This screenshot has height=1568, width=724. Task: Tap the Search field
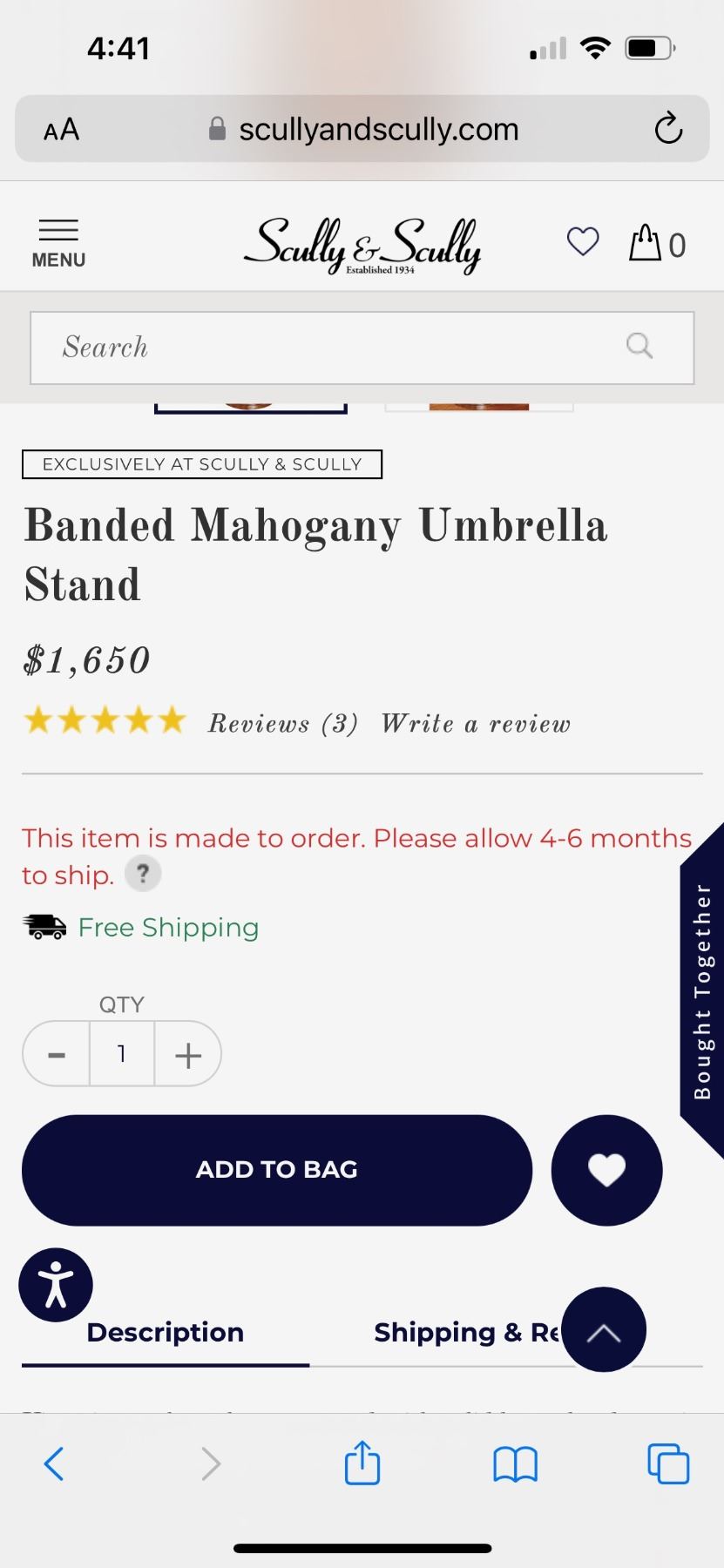click(331, 348)
